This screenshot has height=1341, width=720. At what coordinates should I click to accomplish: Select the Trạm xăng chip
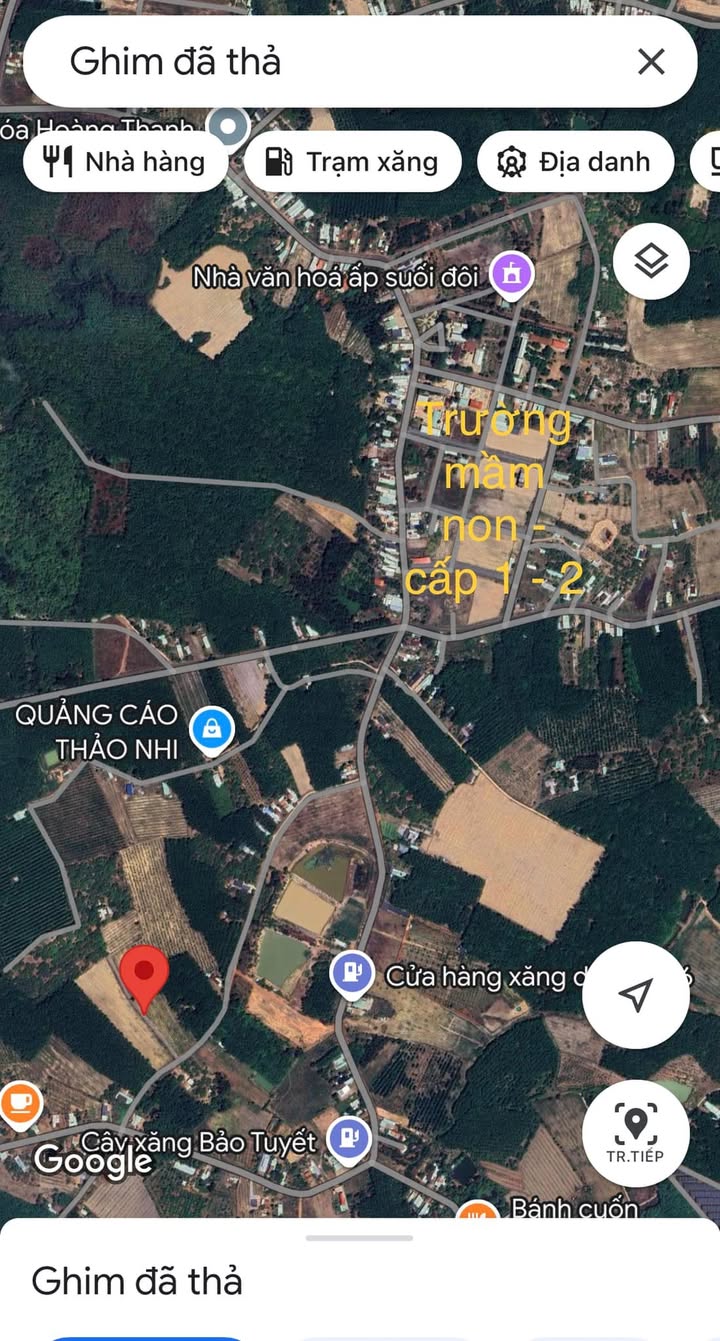click(352, 162)
